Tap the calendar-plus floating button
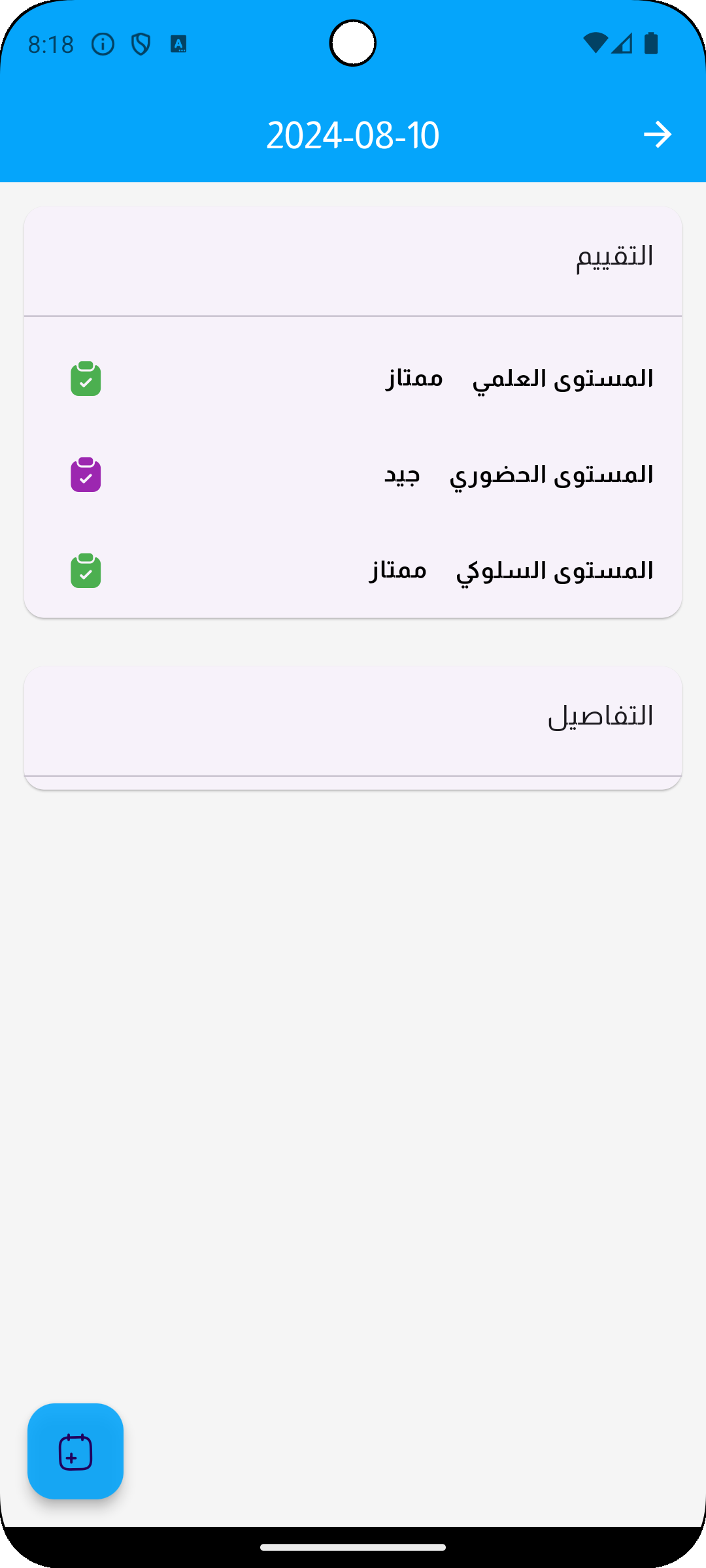Screen dimensions: 706x1568 [x=75, y=1451]
